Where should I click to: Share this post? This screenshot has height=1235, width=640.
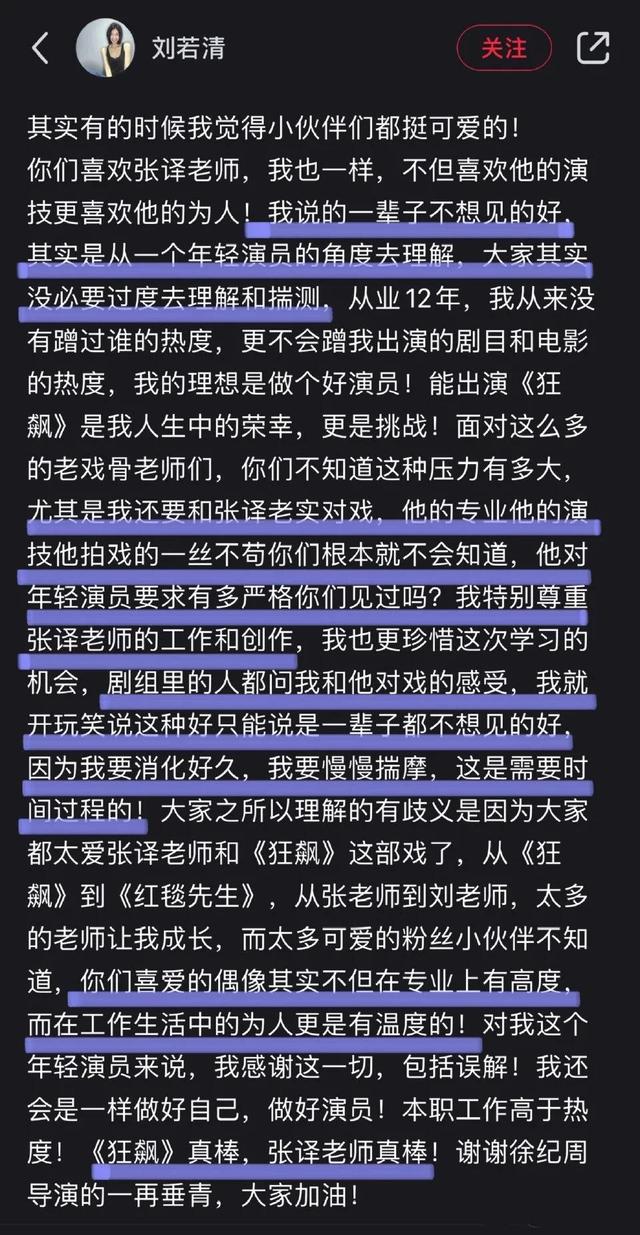pos(593,48)
